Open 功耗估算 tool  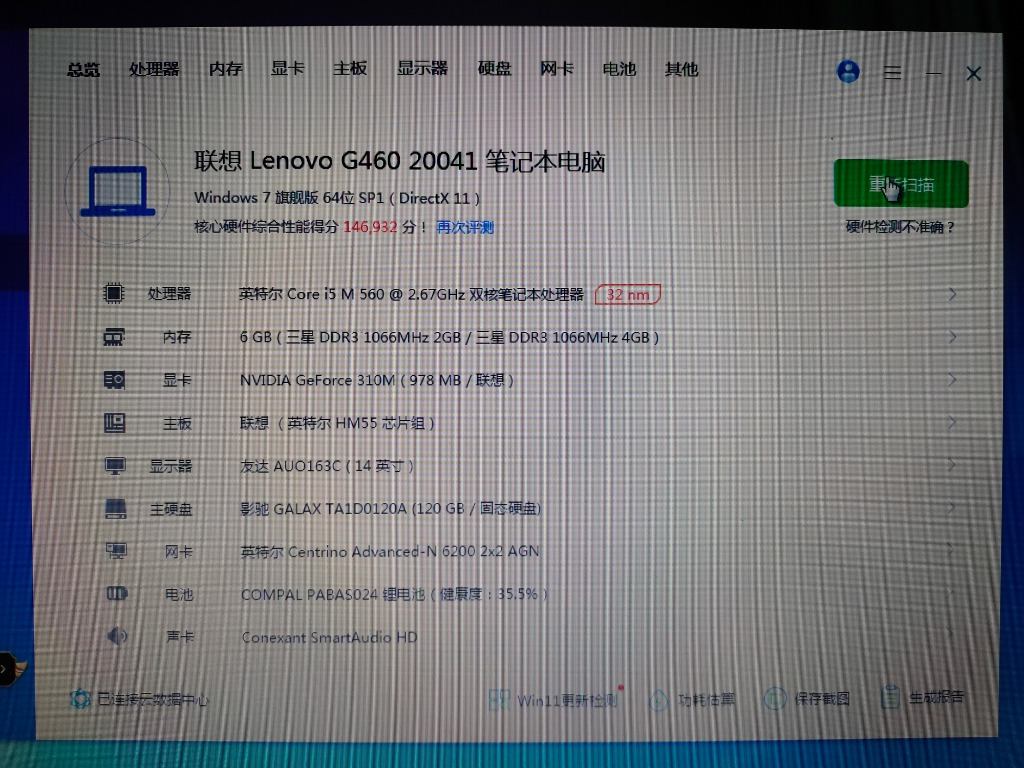click(693, 699)
